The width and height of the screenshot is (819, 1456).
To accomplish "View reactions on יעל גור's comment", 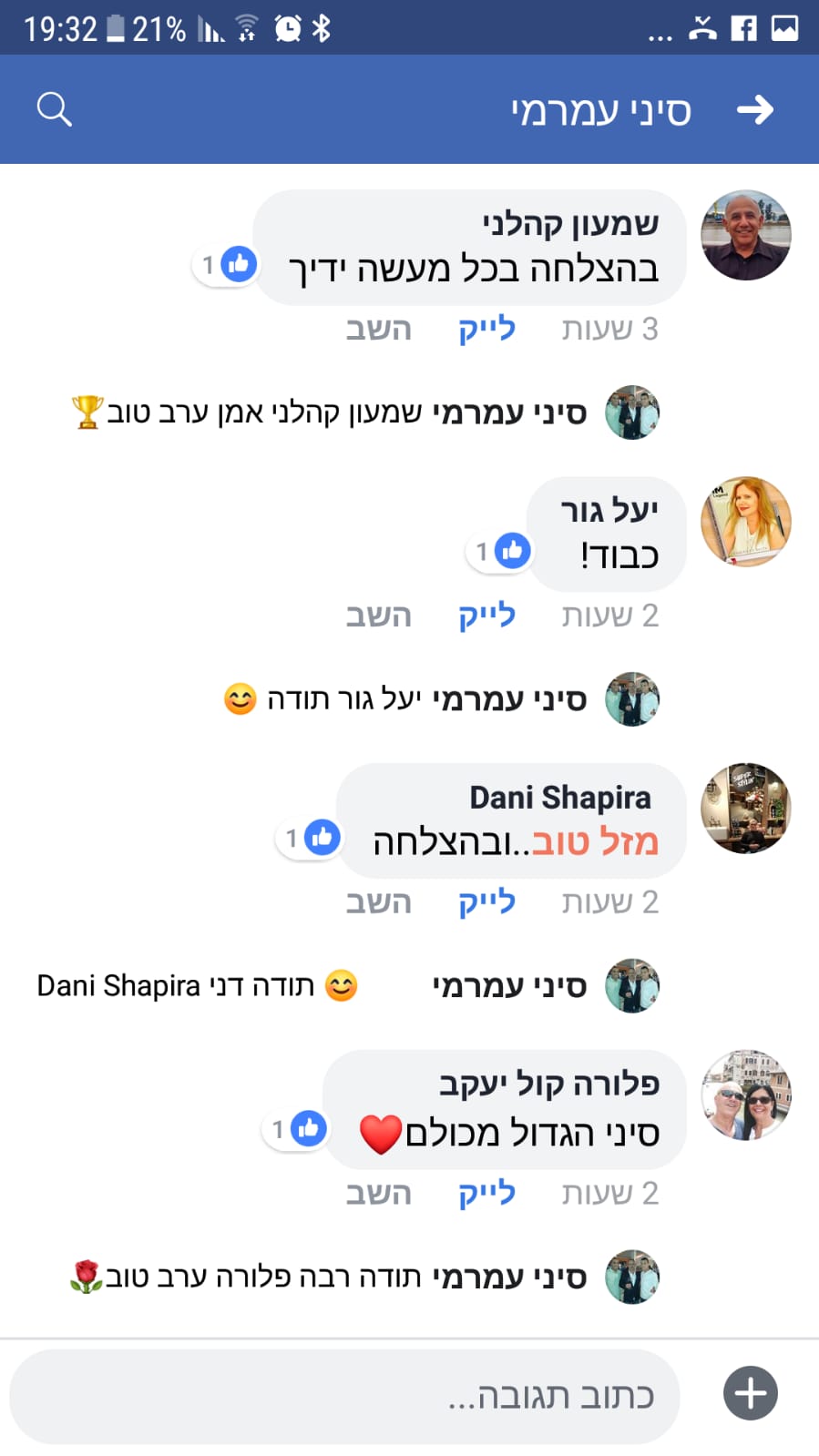I will click(x=500, y=551).
